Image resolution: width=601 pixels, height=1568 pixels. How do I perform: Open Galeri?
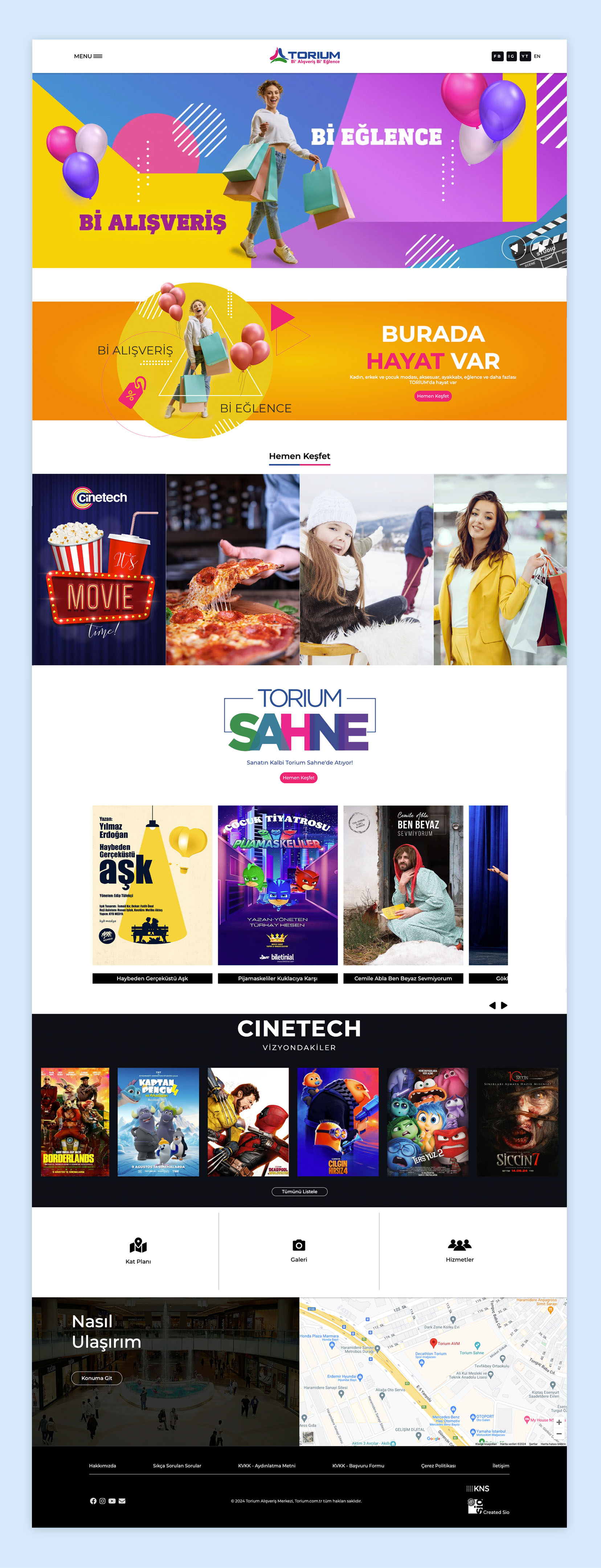tap(298, 1250)
